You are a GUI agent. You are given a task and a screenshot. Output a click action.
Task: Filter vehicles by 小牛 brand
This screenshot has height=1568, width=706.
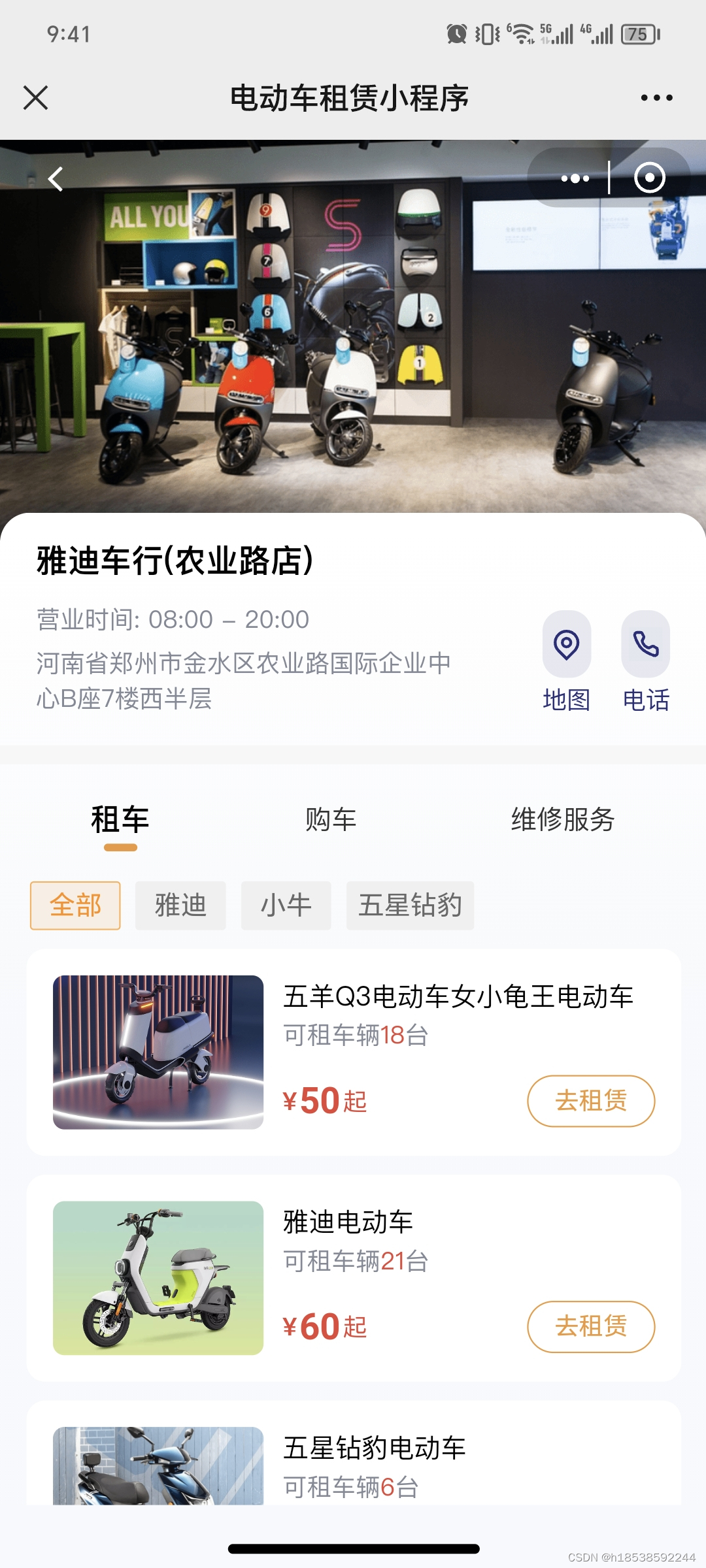pos(286,906)
